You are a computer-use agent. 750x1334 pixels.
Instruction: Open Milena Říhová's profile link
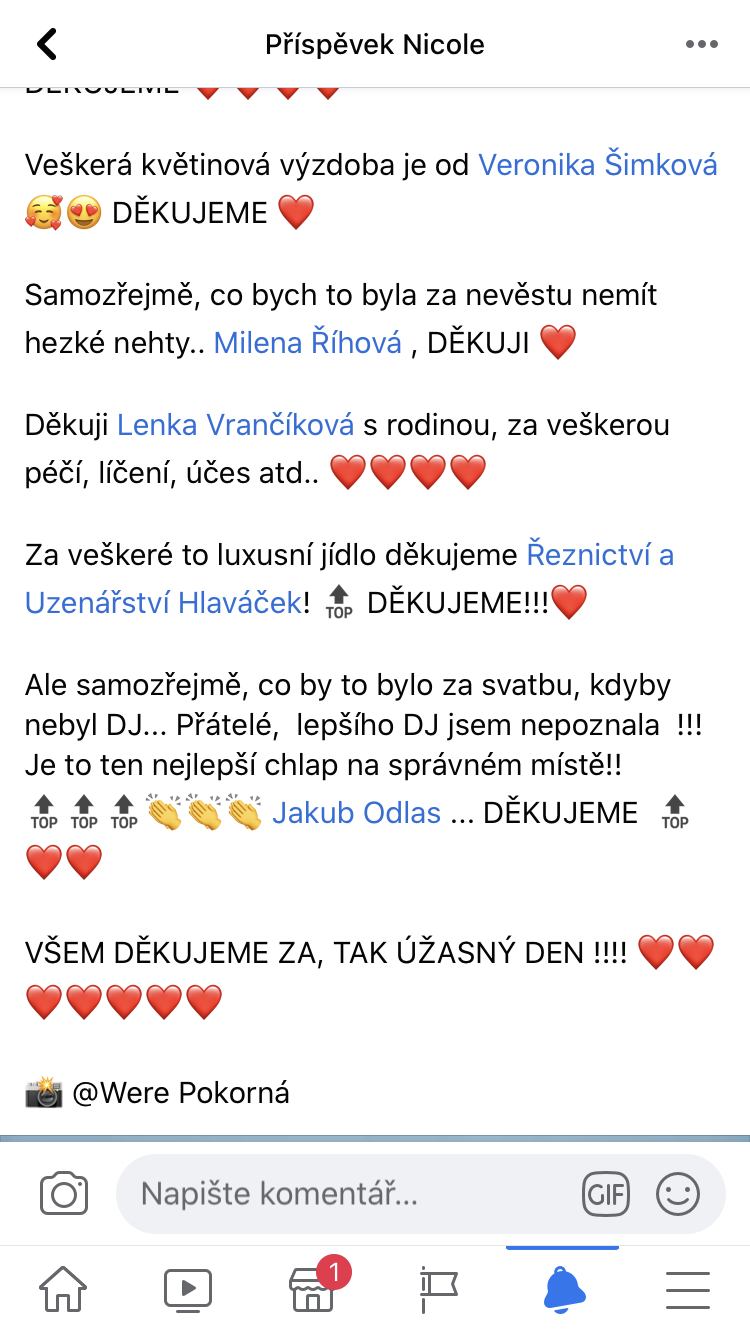tap(308, 343)
